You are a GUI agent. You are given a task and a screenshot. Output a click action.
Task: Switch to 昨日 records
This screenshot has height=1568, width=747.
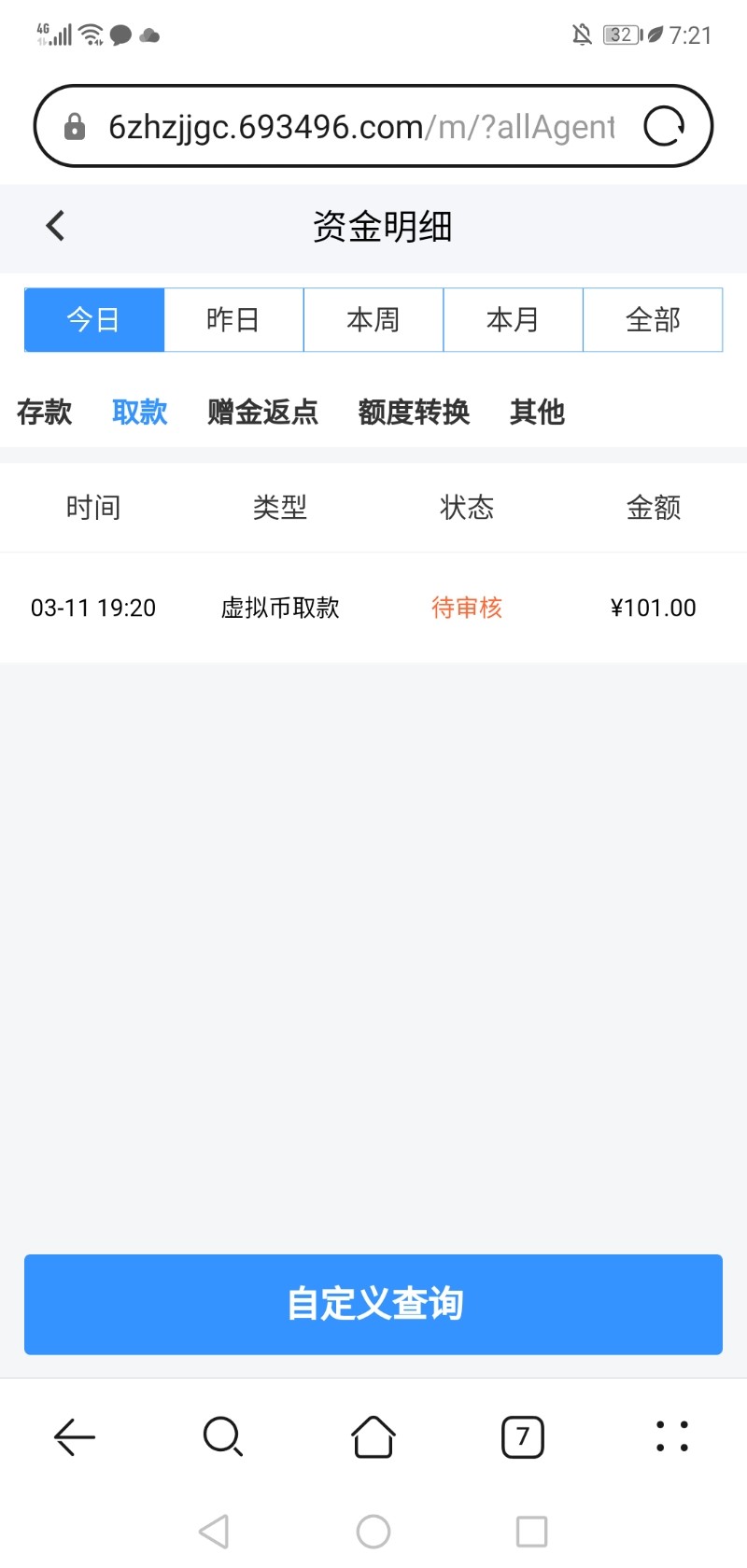(233, 320)
